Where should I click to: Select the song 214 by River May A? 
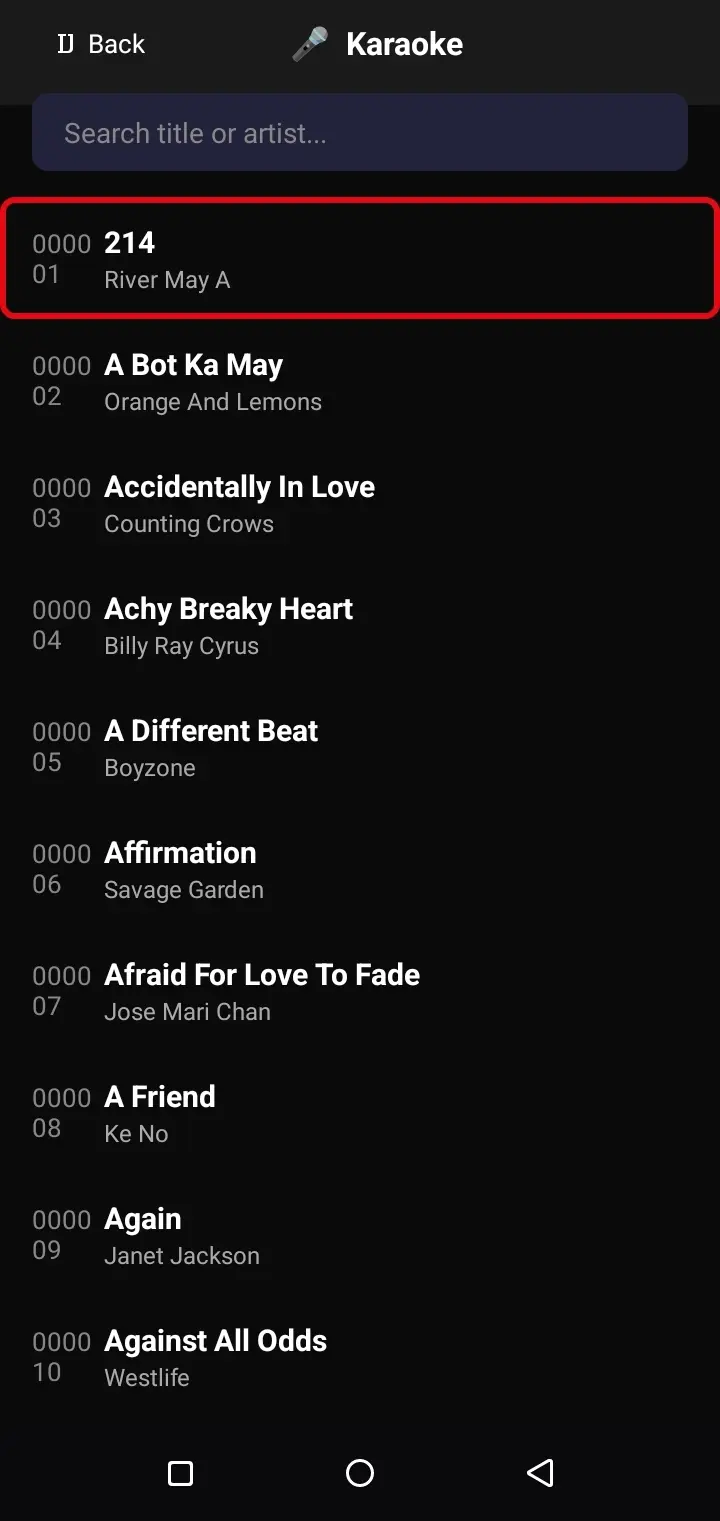point(360,259)
